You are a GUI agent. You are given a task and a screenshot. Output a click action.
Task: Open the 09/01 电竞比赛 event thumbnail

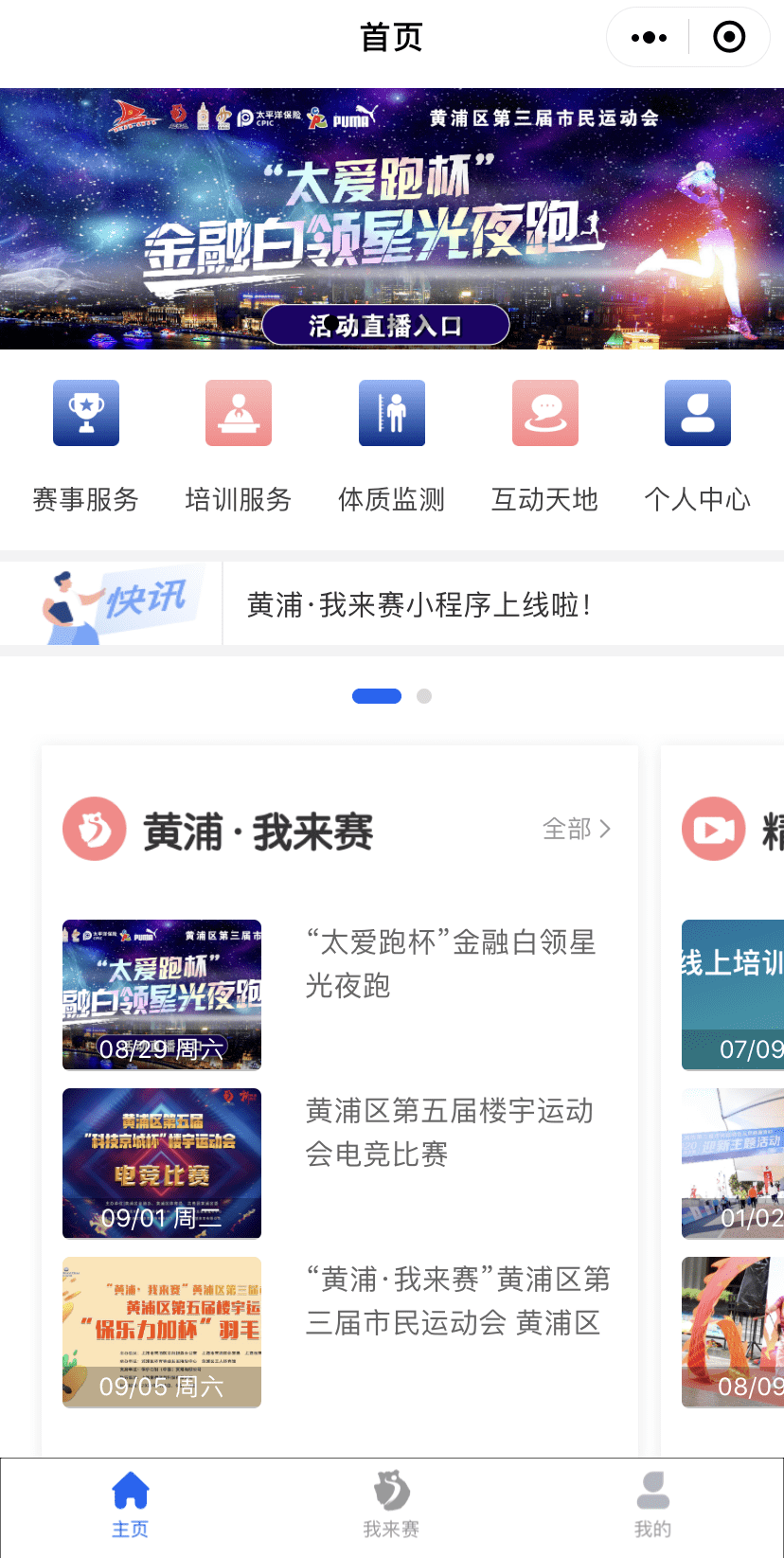(161, 1163)
